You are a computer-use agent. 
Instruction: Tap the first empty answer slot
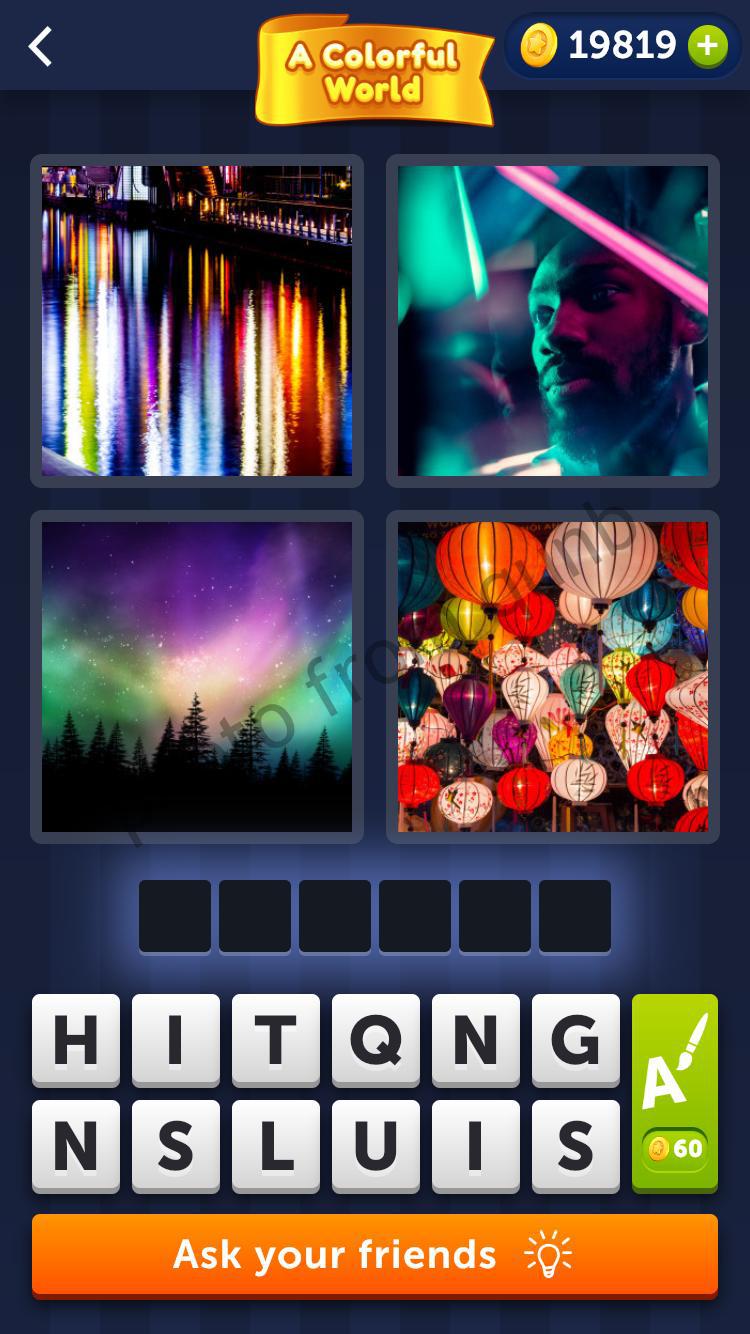175,916
